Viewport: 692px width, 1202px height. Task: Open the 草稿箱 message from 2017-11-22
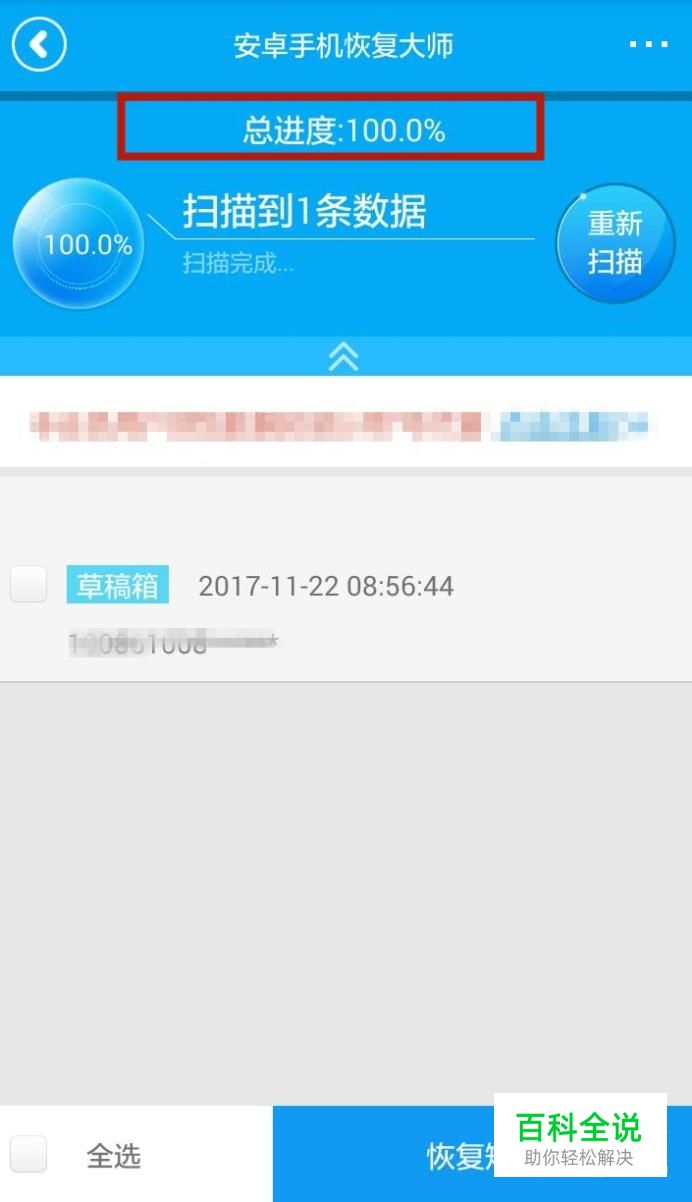346,610
